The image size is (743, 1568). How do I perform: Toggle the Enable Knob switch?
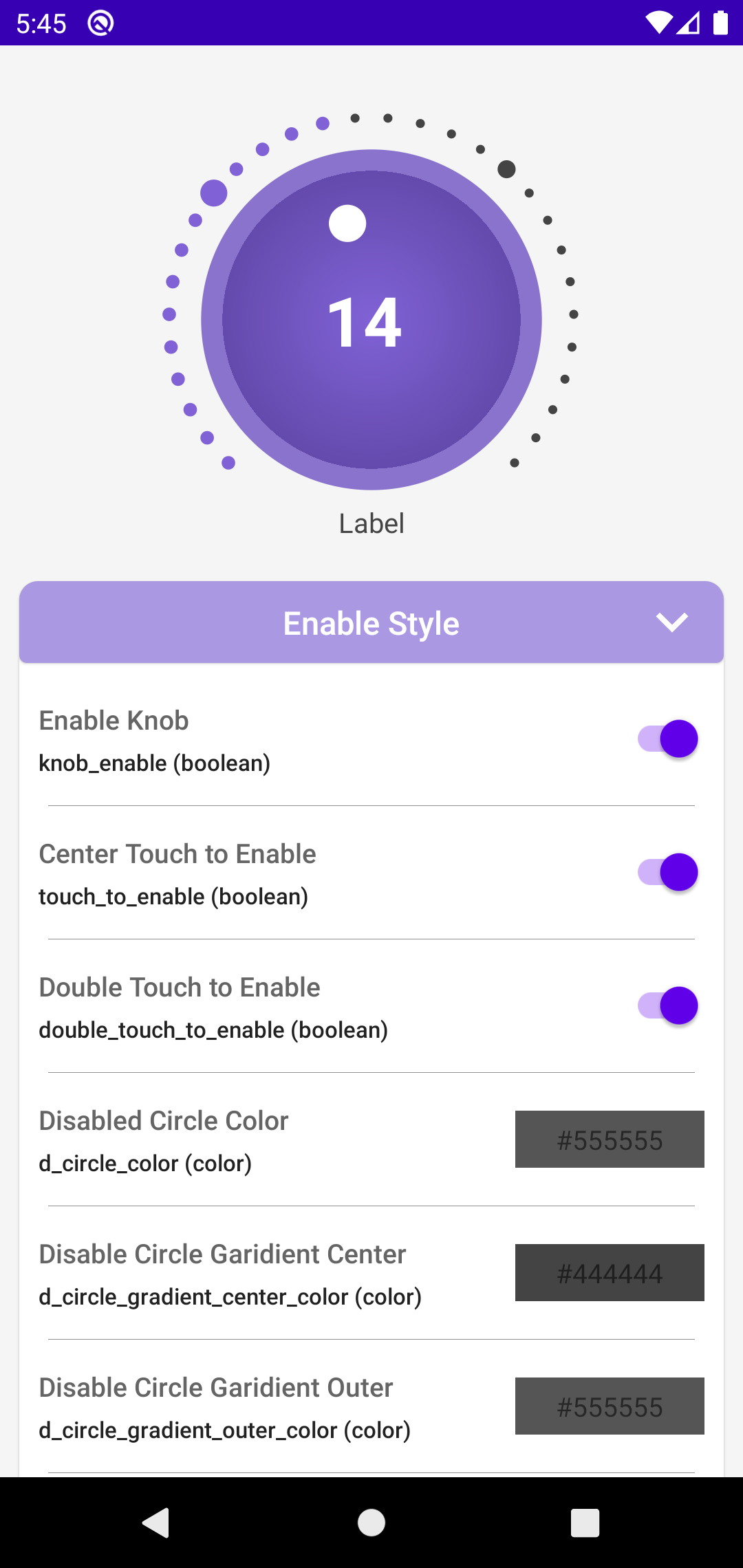pos(668,739)
